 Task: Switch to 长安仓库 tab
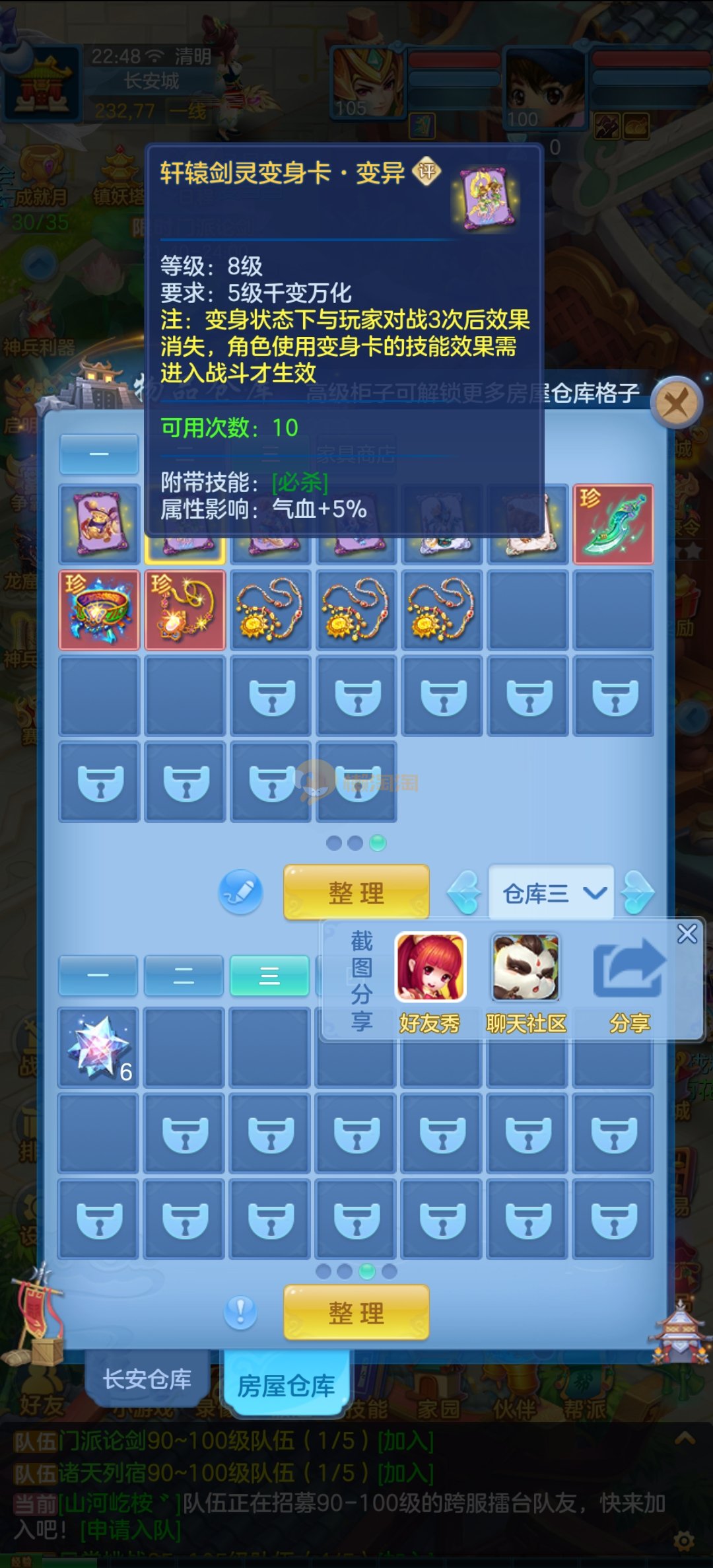click(x=147, y=1379)
